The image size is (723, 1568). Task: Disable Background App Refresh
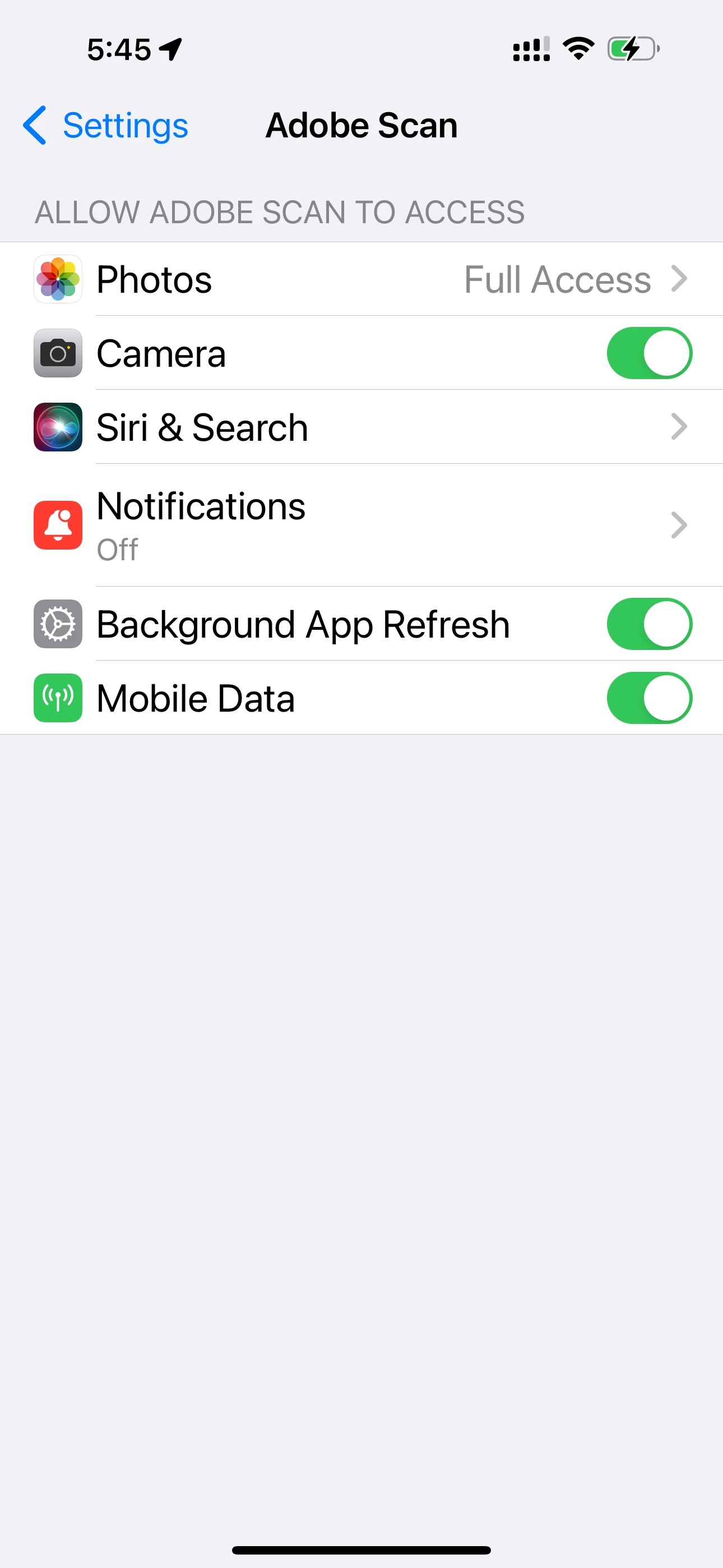[649, 625]
